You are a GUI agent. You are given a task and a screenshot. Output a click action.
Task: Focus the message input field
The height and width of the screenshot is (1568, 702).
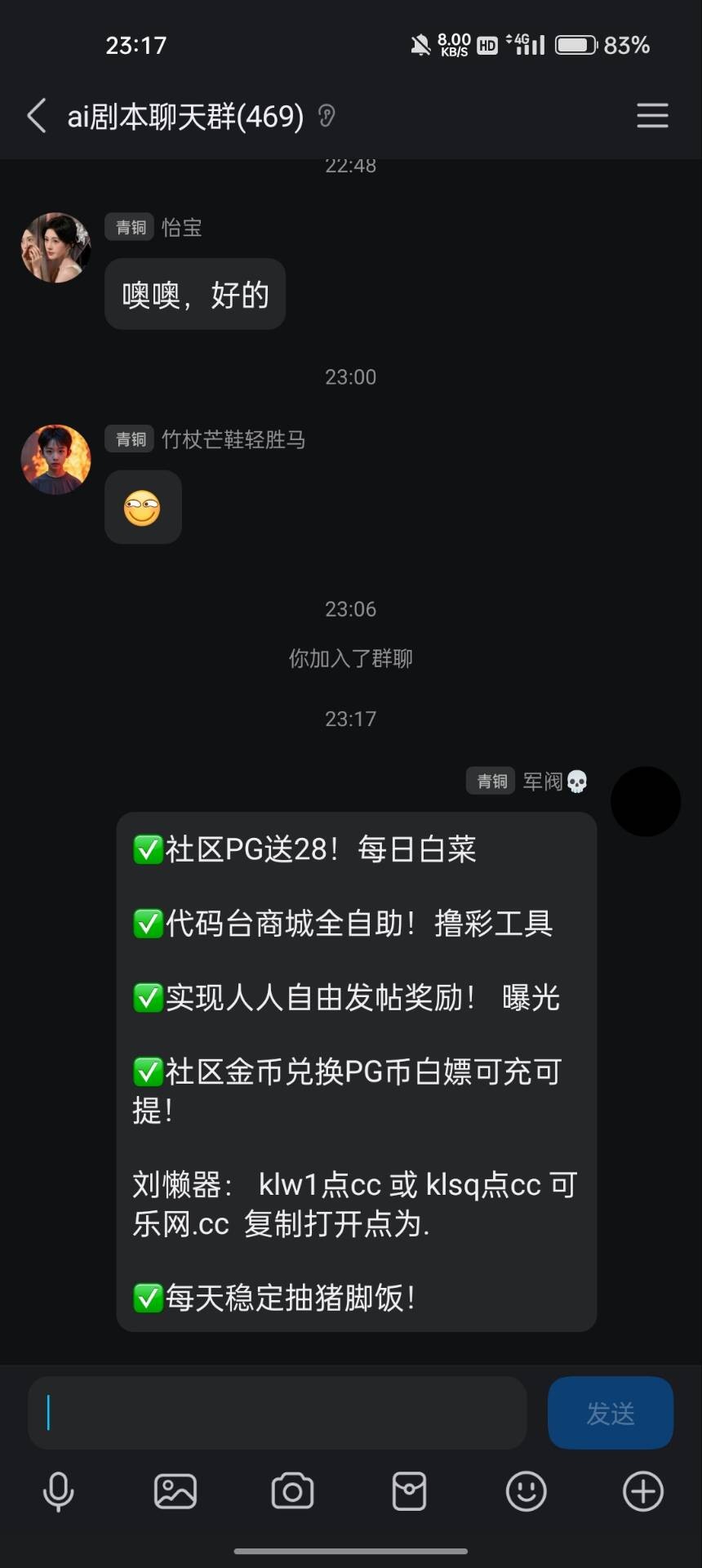(278, 1413)
